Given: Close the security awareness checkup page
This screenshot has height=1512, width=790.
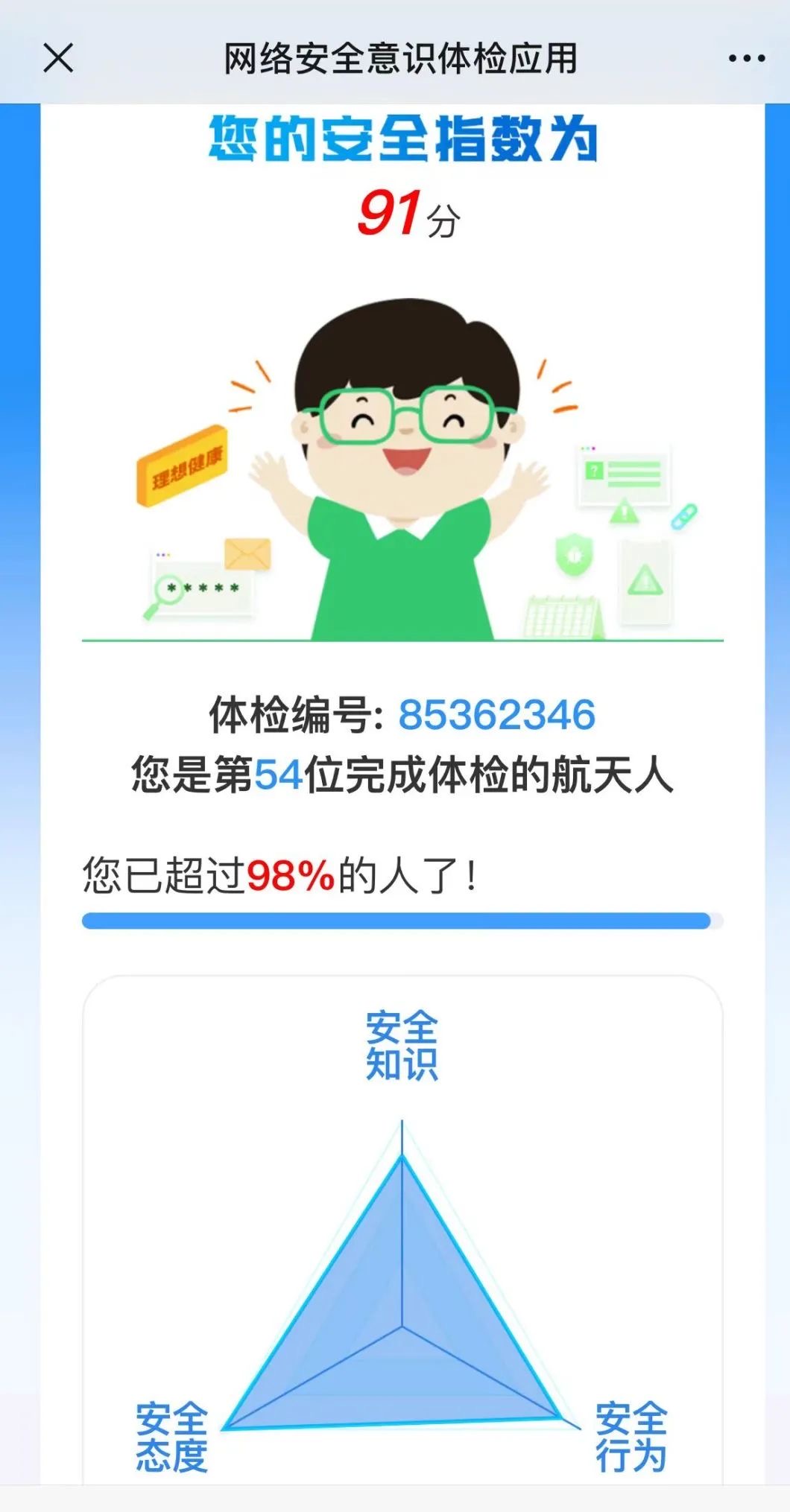Looking at the screenshot, I should click(58, 58).
